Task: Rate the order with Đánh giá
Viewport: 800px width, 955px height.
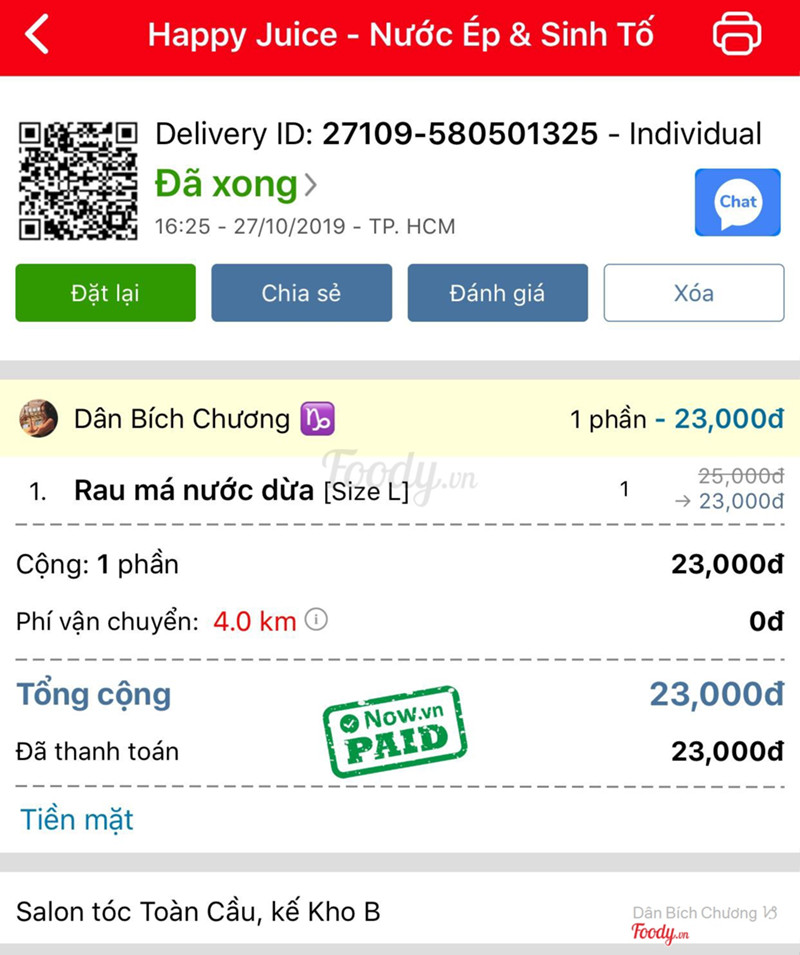Action: tap(497, 293)
